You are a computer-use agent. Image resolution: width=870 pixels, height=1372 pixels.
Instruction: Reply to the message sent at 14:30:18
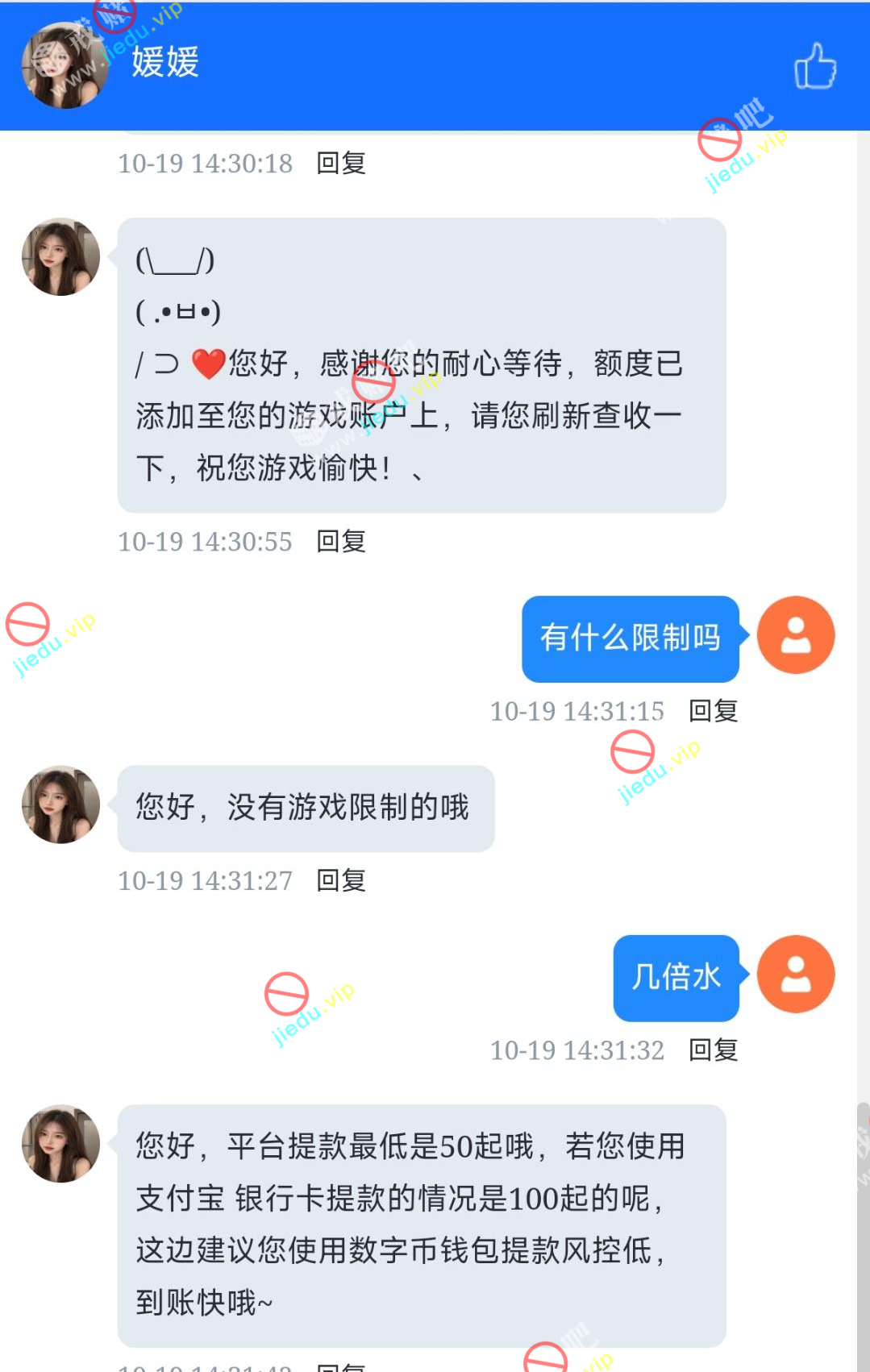(x=341, y=164)
